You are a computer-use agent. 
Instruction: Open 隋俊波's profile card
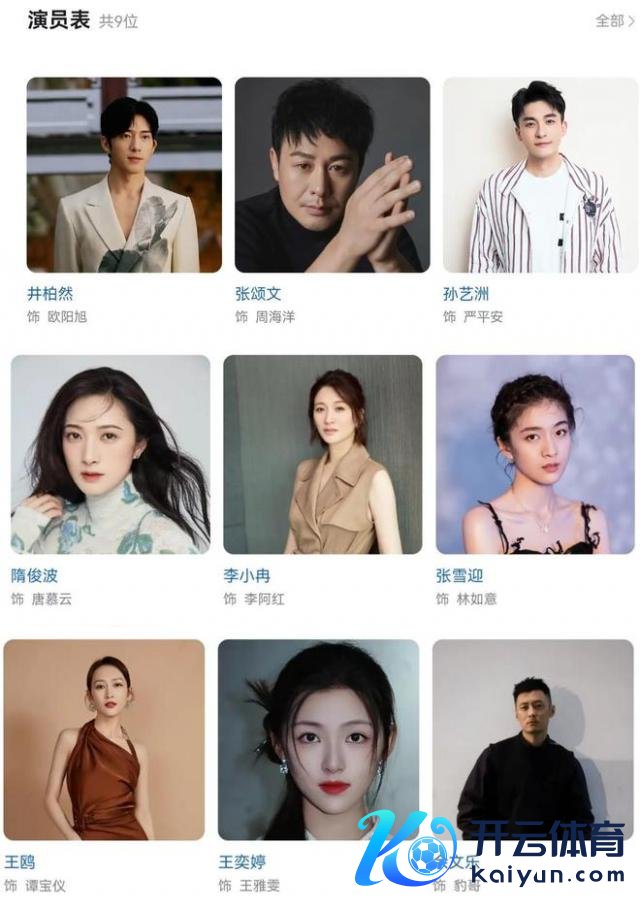click(x=110, y=455)
